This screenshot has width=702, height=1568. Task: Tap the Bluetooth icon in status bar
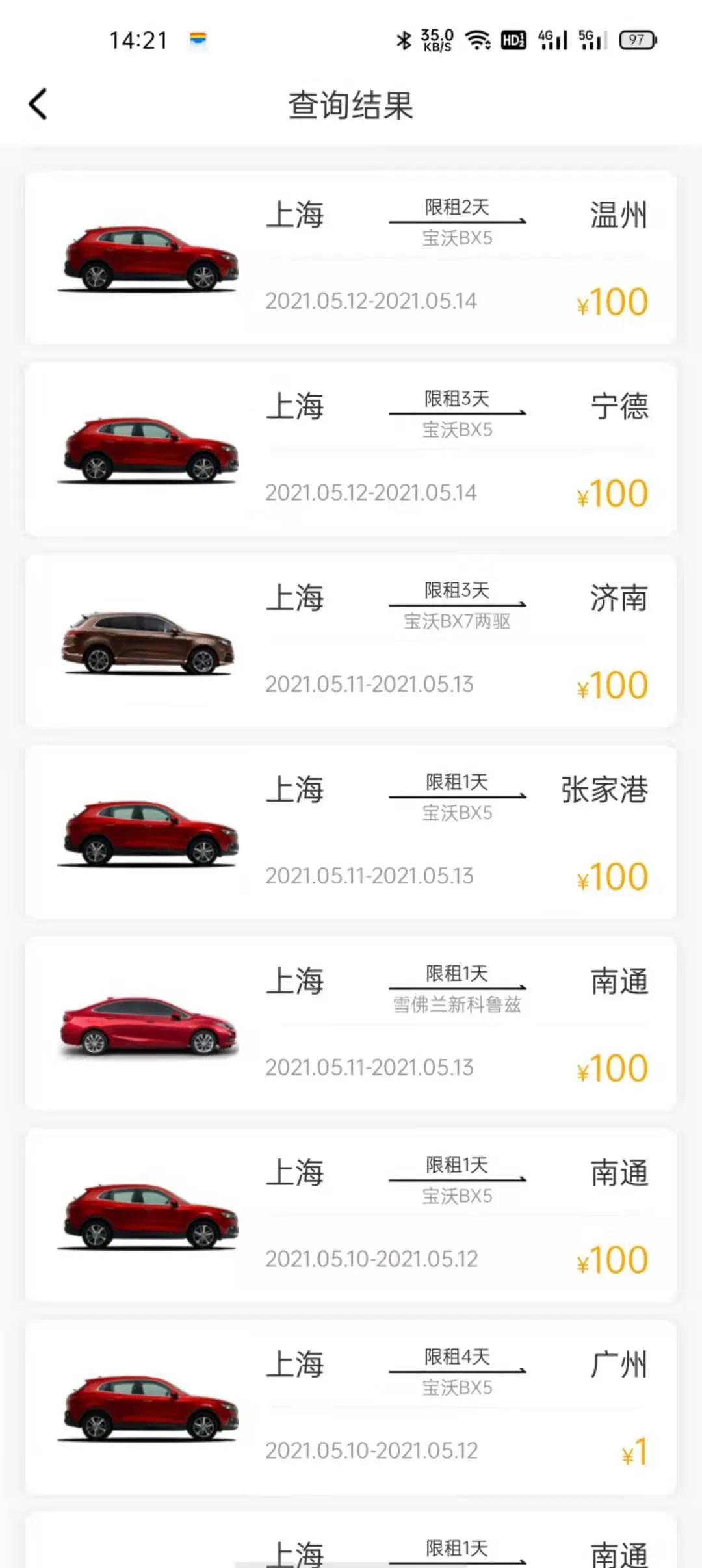click(404, 40)
